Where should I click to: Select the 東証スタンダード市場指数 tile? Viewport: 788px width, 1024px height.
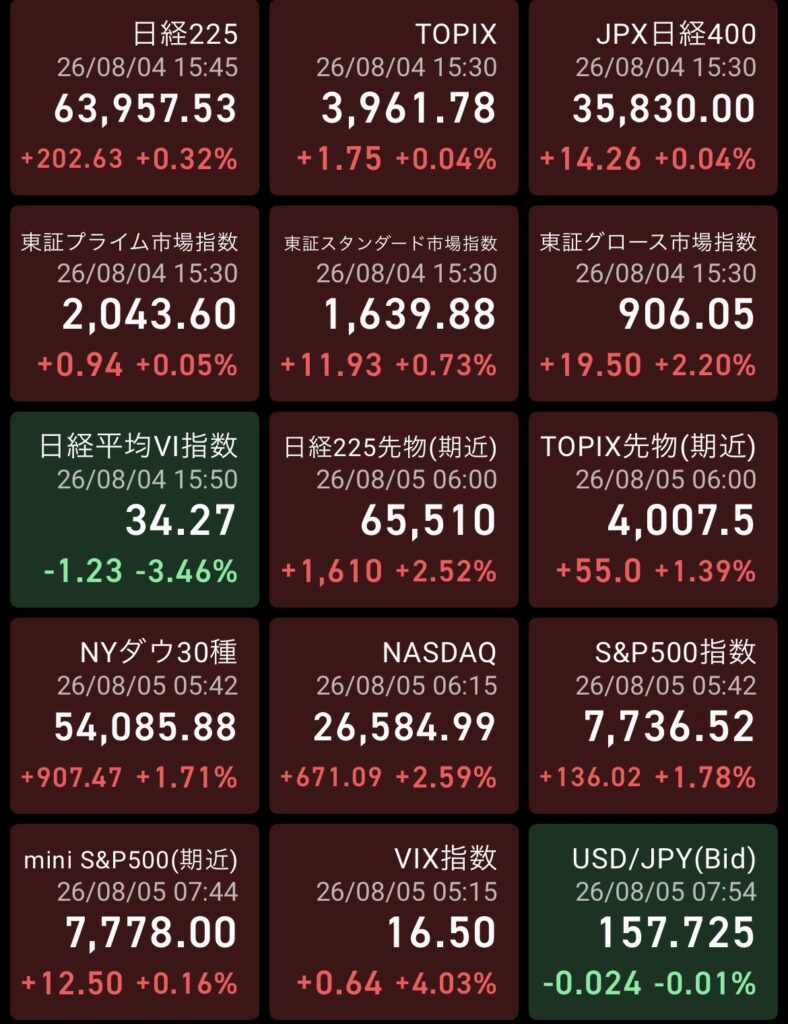pos(394,303)
